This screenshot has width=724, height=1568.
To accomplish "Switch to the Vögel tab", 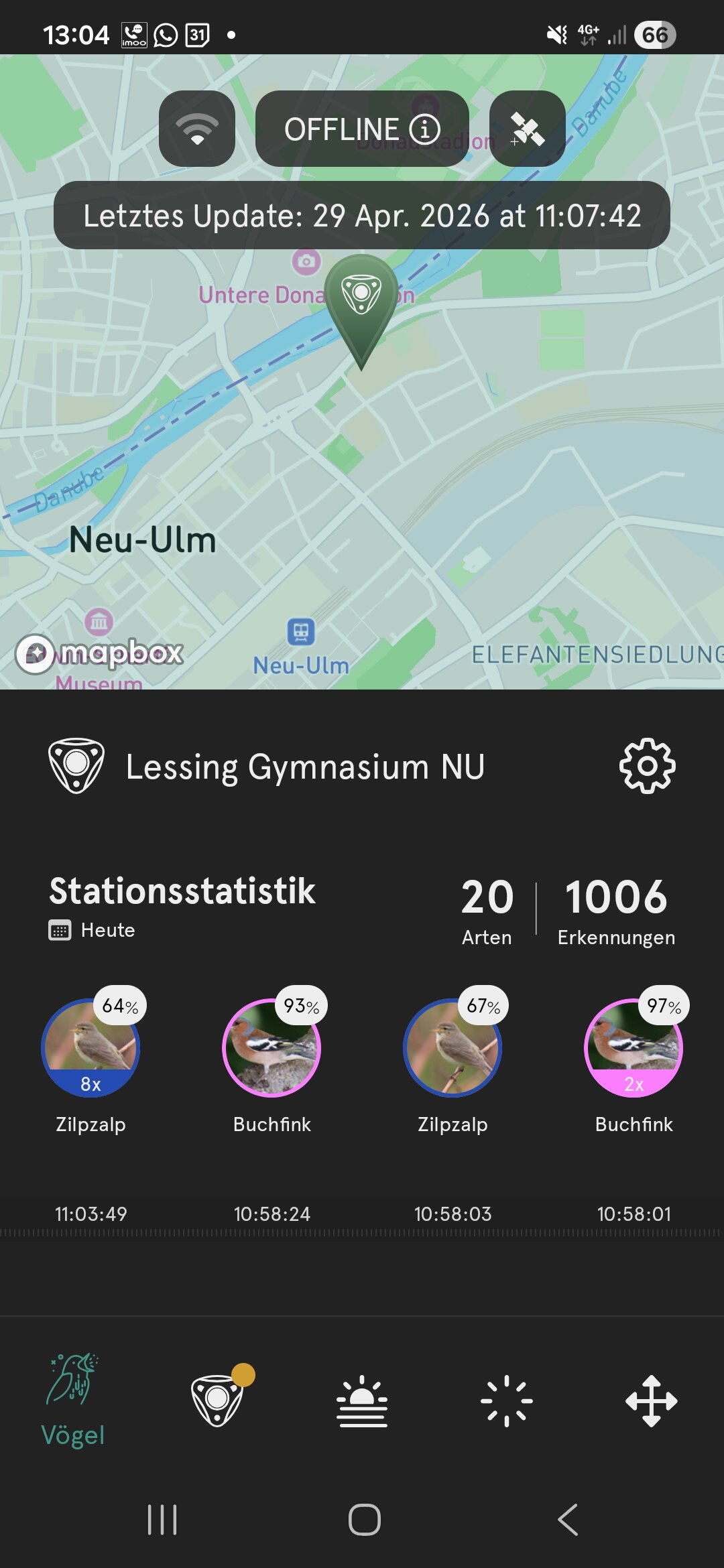I will click(x=72, y=1399).
